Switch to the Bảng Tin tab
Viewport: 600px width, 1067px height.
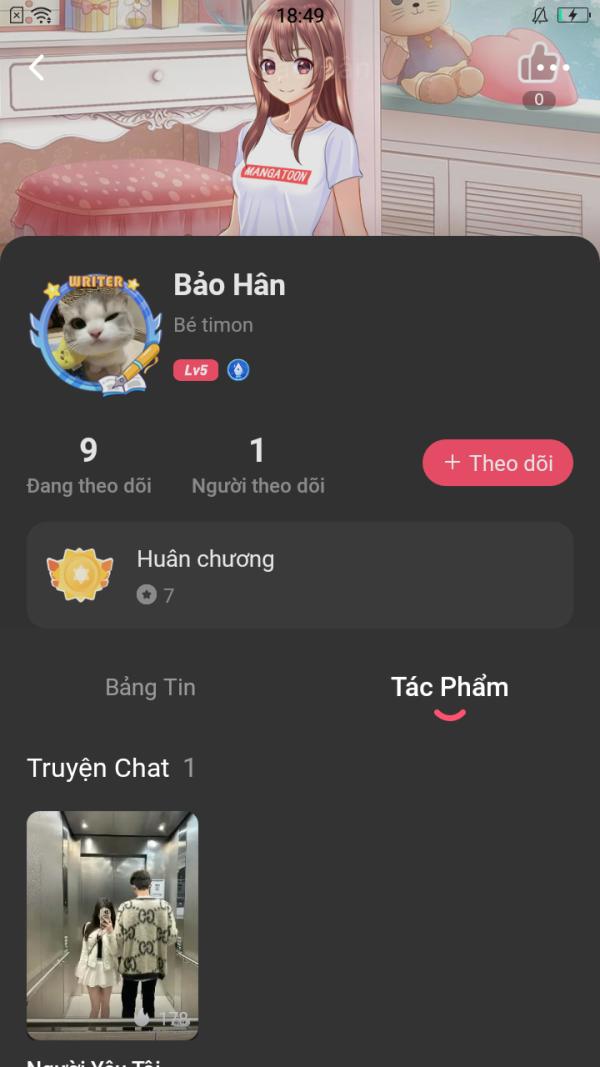tap(150, 687)
